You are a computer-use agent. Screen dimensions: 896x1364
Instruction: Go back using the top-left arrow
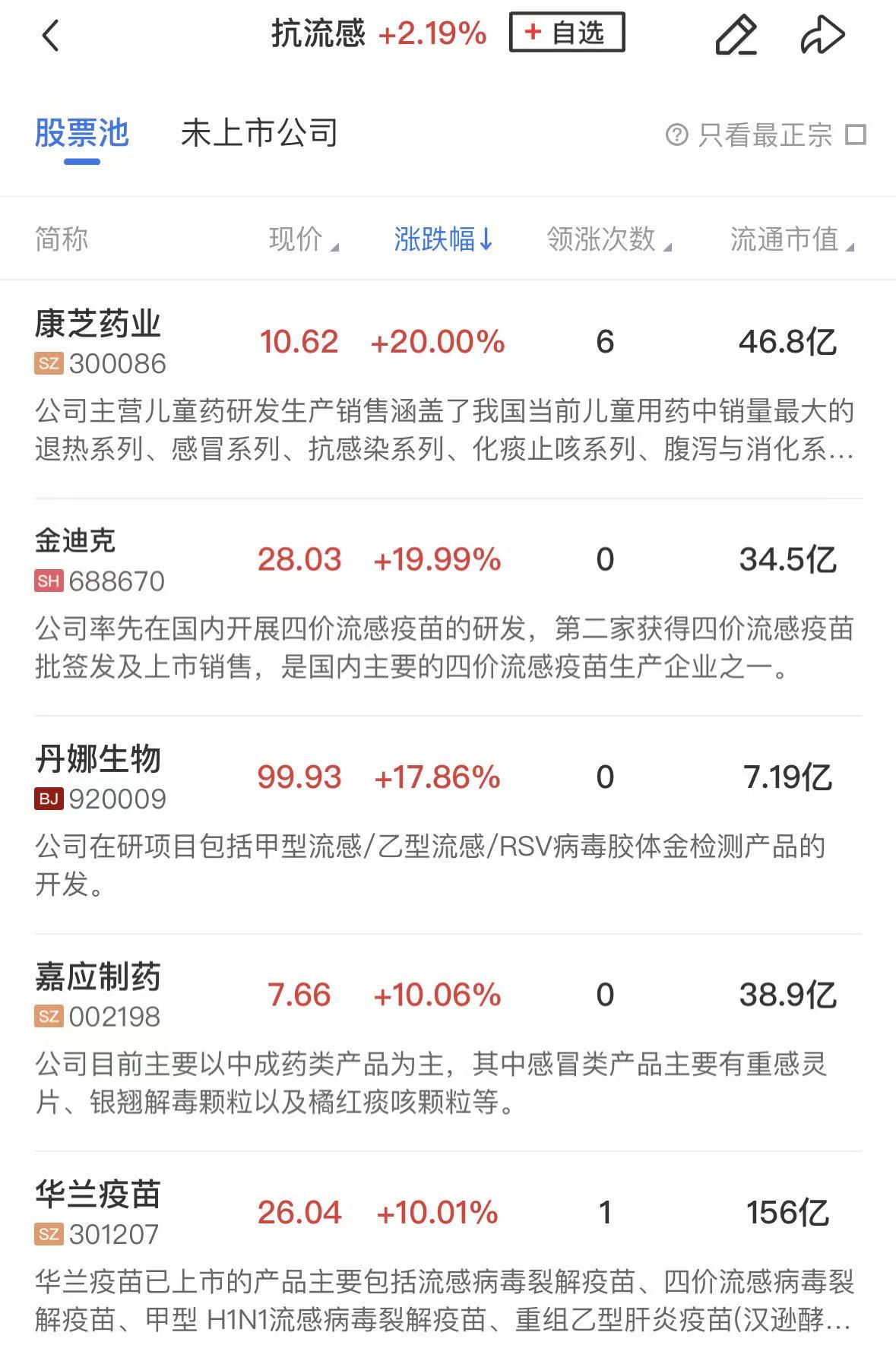pyautogui.click(x=50, y=36)
